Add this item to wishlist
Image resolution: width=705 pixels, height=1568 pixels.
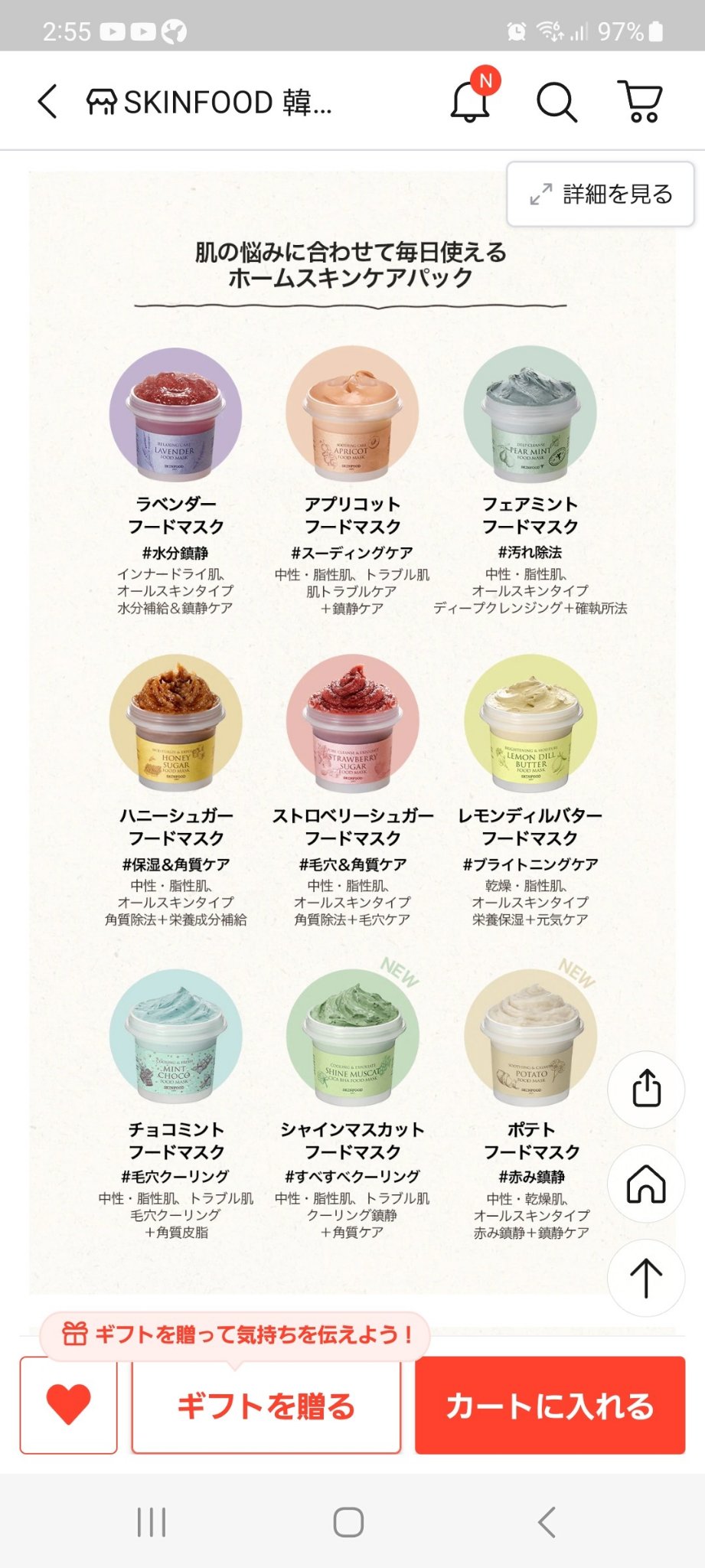pos(69,1405)
